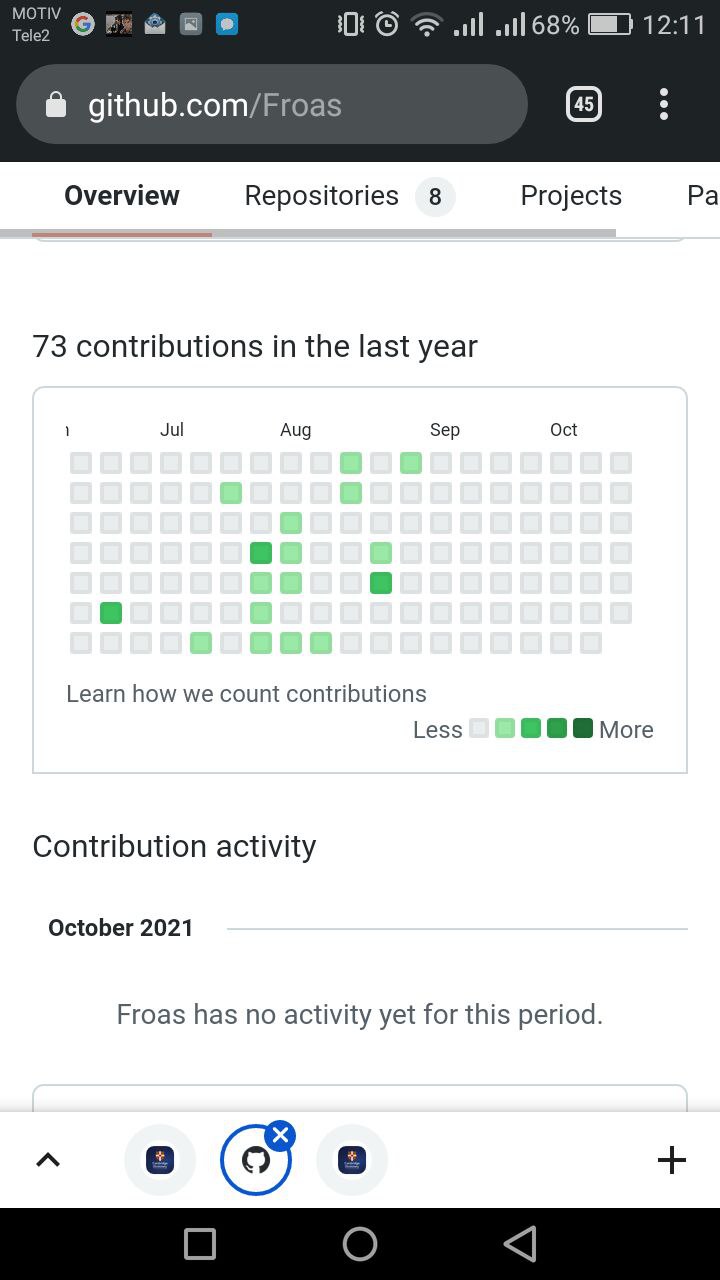Go to the home screen
This screenshot has width=720, height=1280.
[x=360, y=1244]
